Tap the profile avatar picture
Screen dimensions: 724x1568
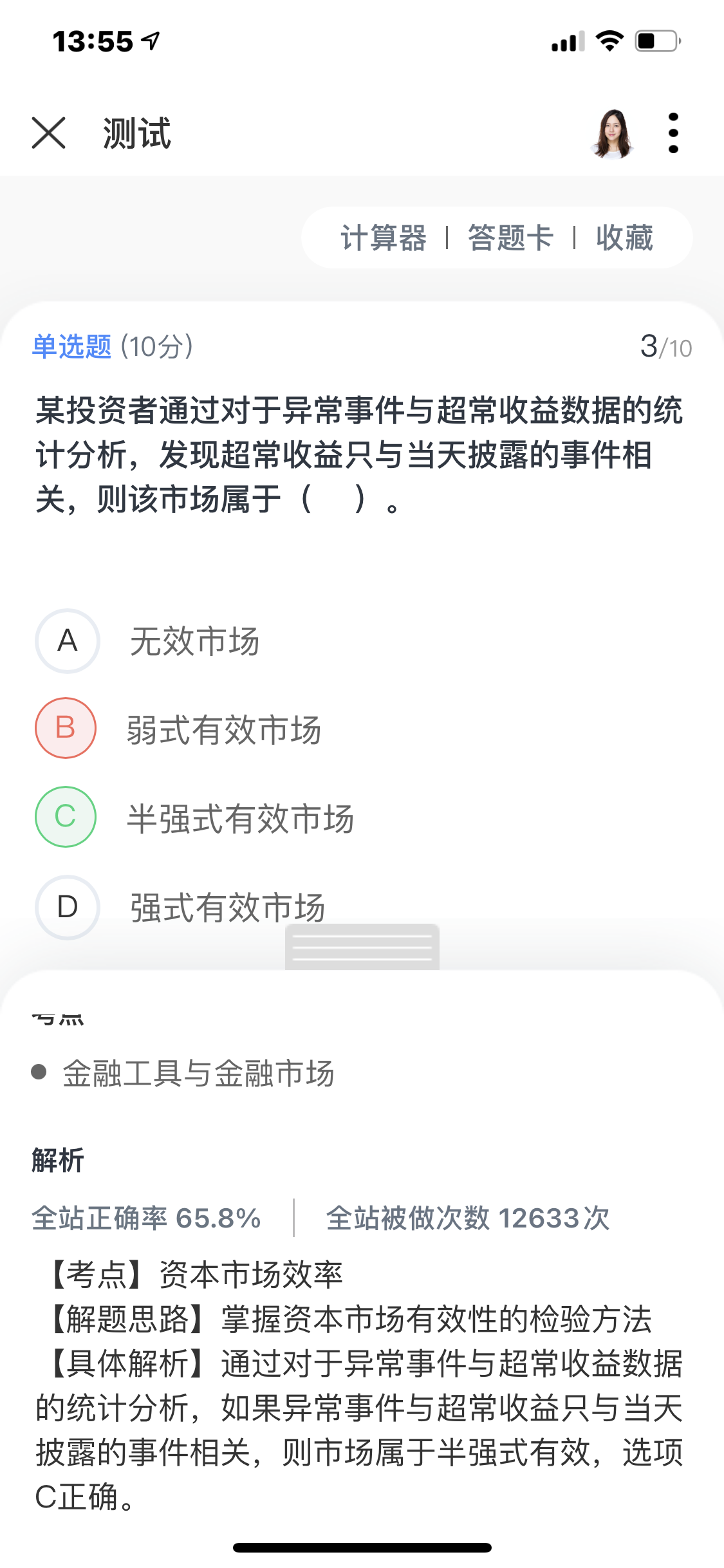click(x=612, y=133)
